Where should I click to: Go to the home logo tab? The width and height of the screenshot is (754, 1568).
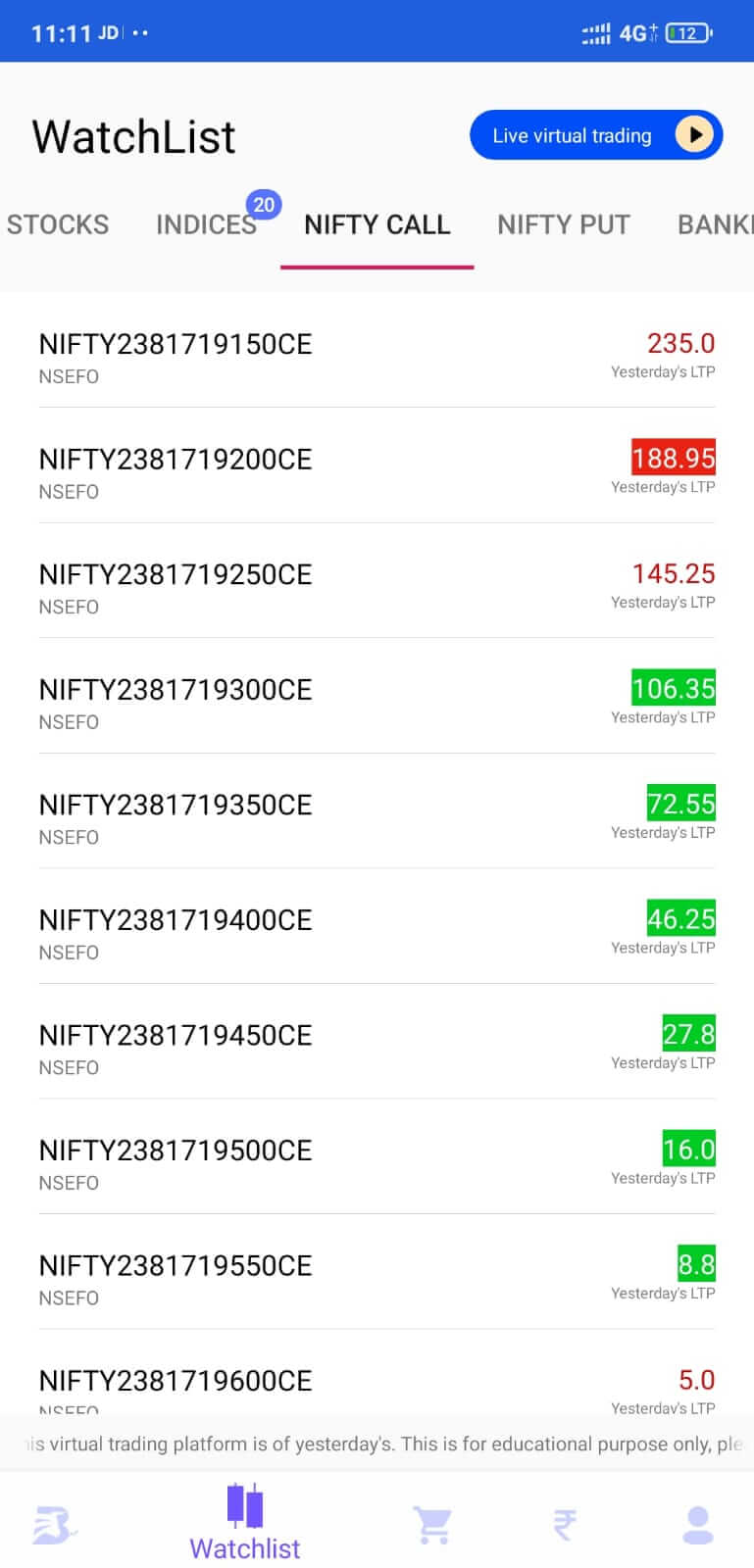point(55,1525)
